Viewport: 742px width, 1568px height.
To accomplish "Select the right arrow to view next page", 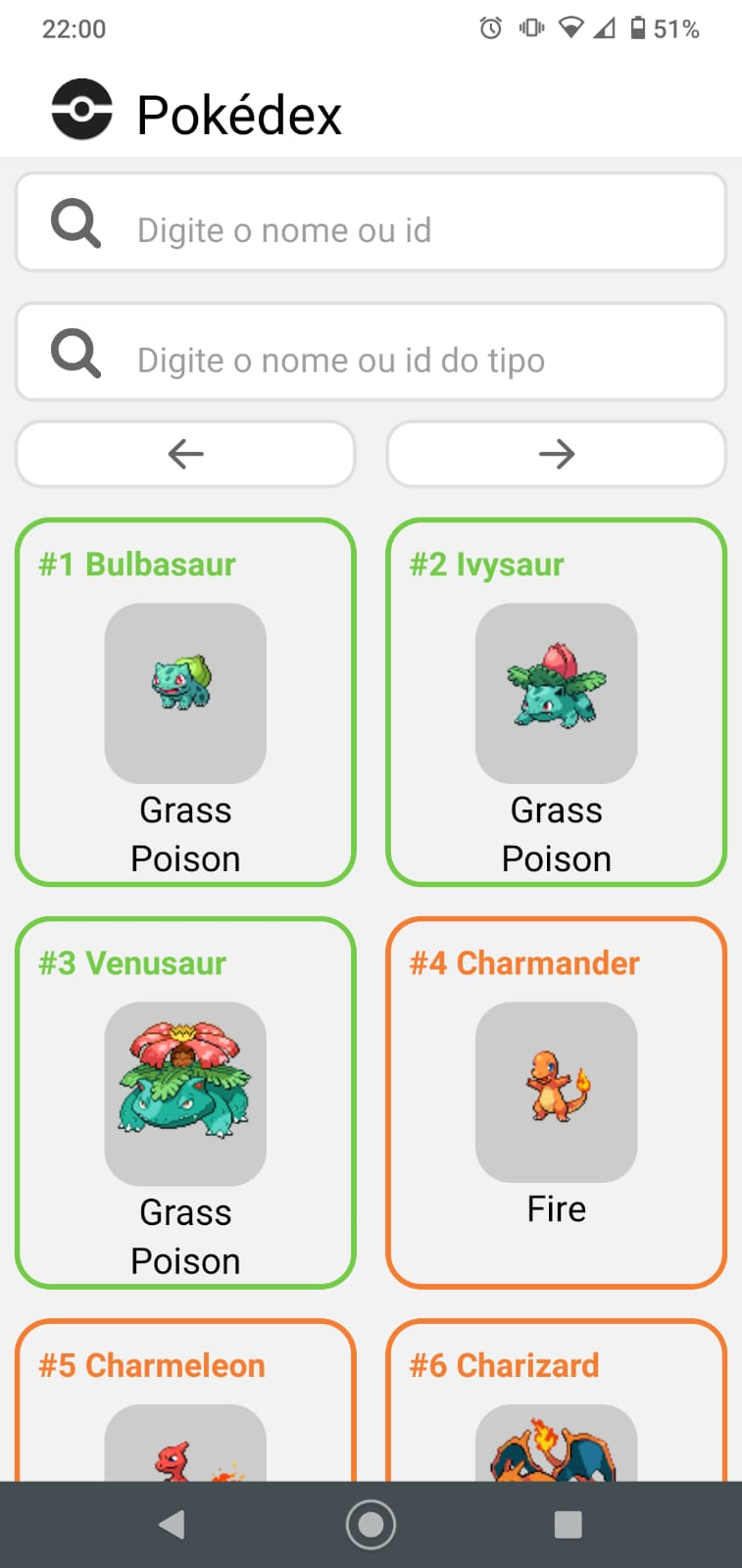I will point(556,454).
